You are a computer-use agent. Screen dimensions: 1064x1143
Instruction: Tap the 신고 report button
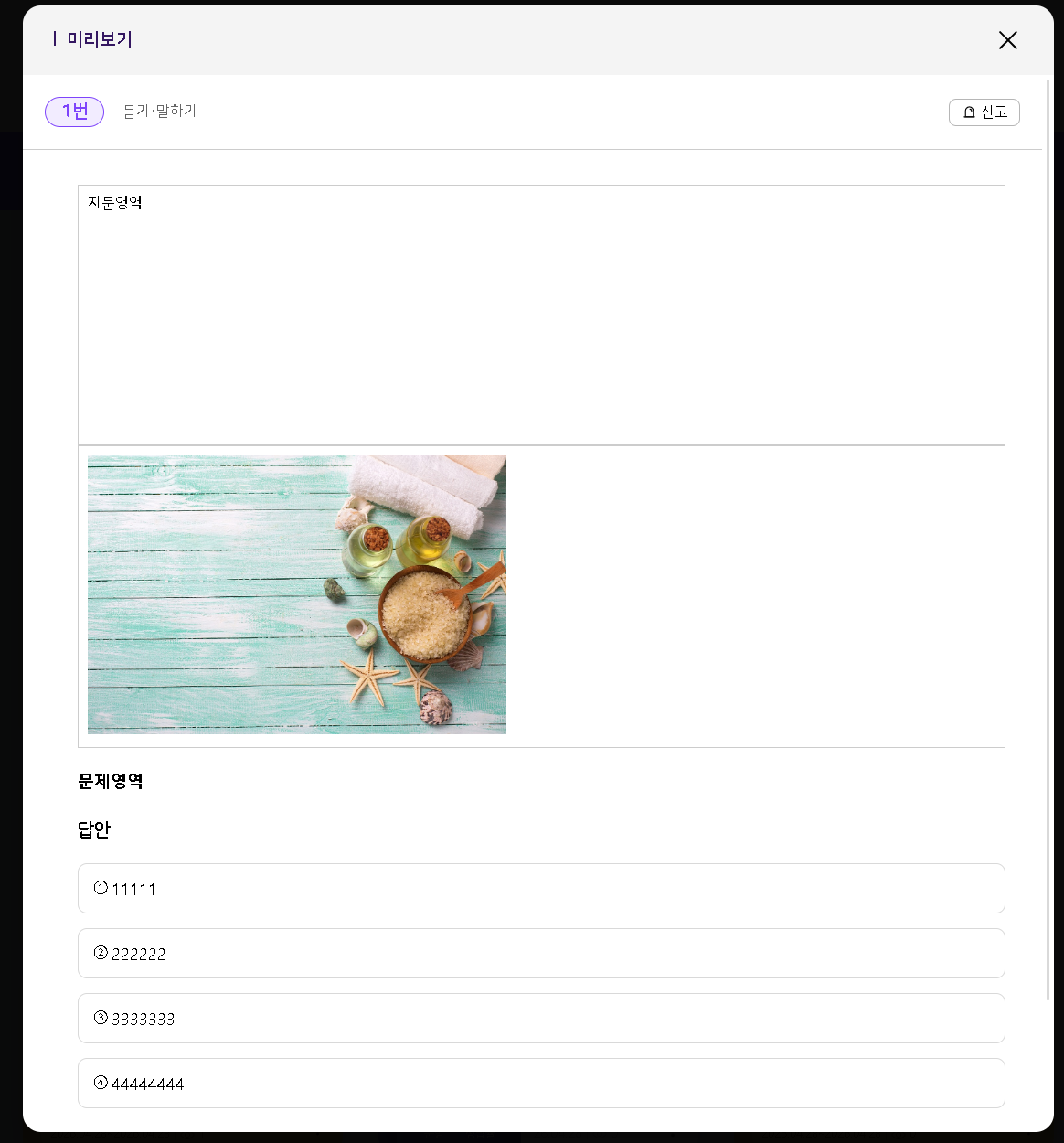[984, 112]
